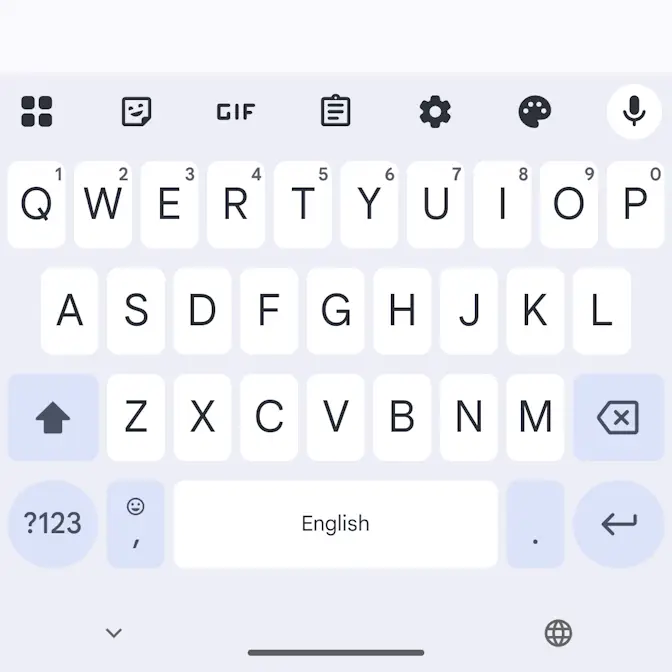The height and width of the screenshot is (672, 672).
Task: Open the keyboard theme palette
Action: pyautogui.click(x=535, y=111)
